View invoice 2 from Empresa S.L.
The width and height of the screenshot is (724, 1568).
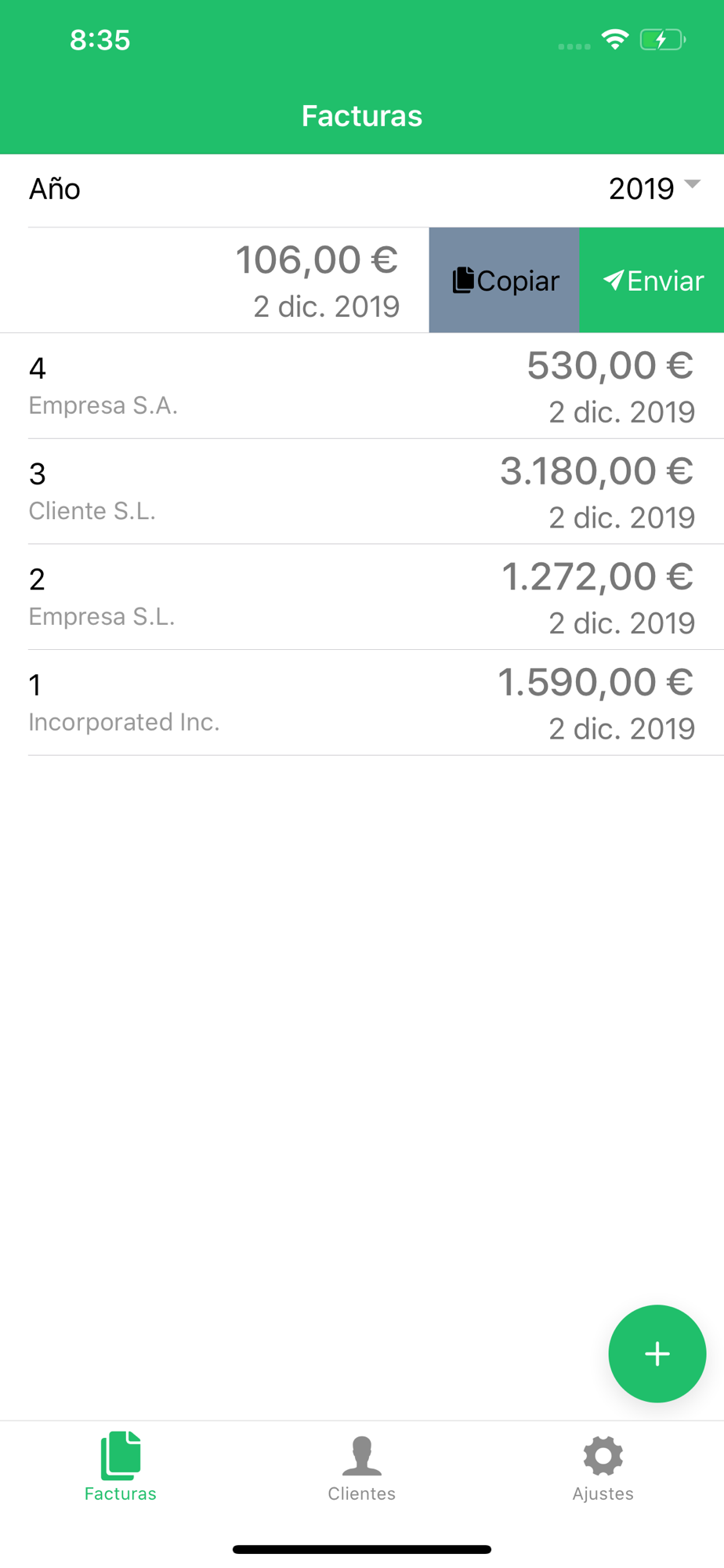point(362,597)
